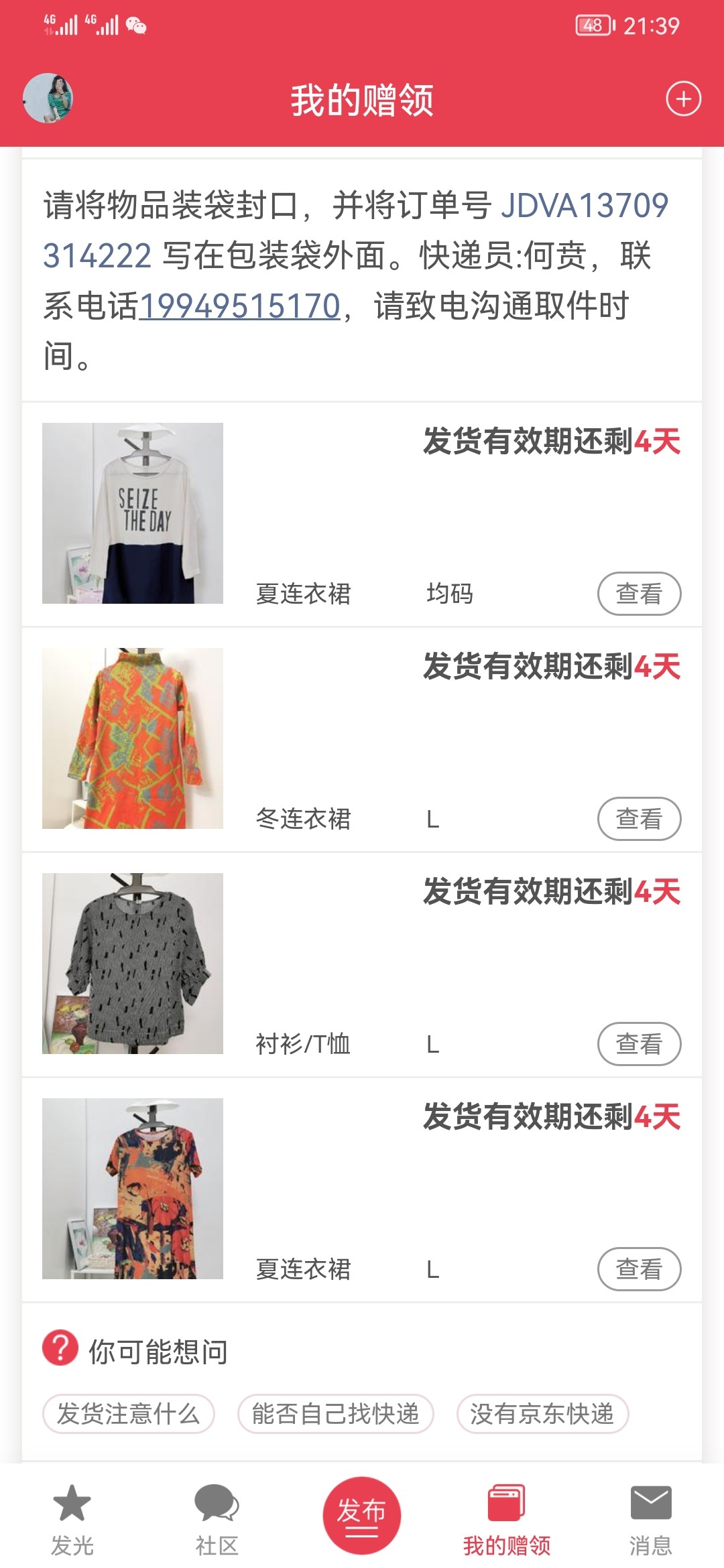The image size is (724, 1568).
Task: Tap the red 发布 button
Action: click(361, 1516)
